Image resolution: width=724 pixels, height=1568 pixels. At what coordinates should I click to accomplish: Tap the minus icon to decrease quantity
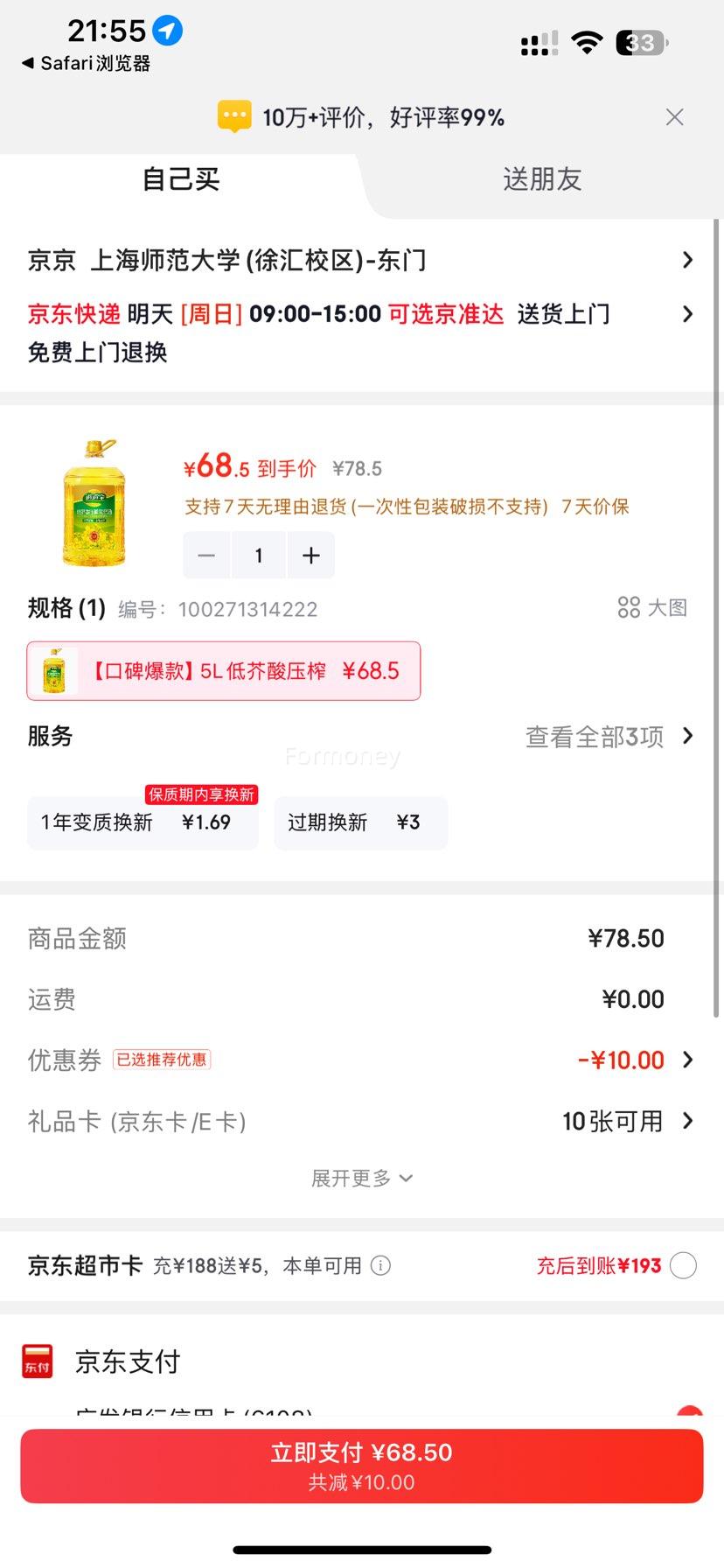(206, 555)
